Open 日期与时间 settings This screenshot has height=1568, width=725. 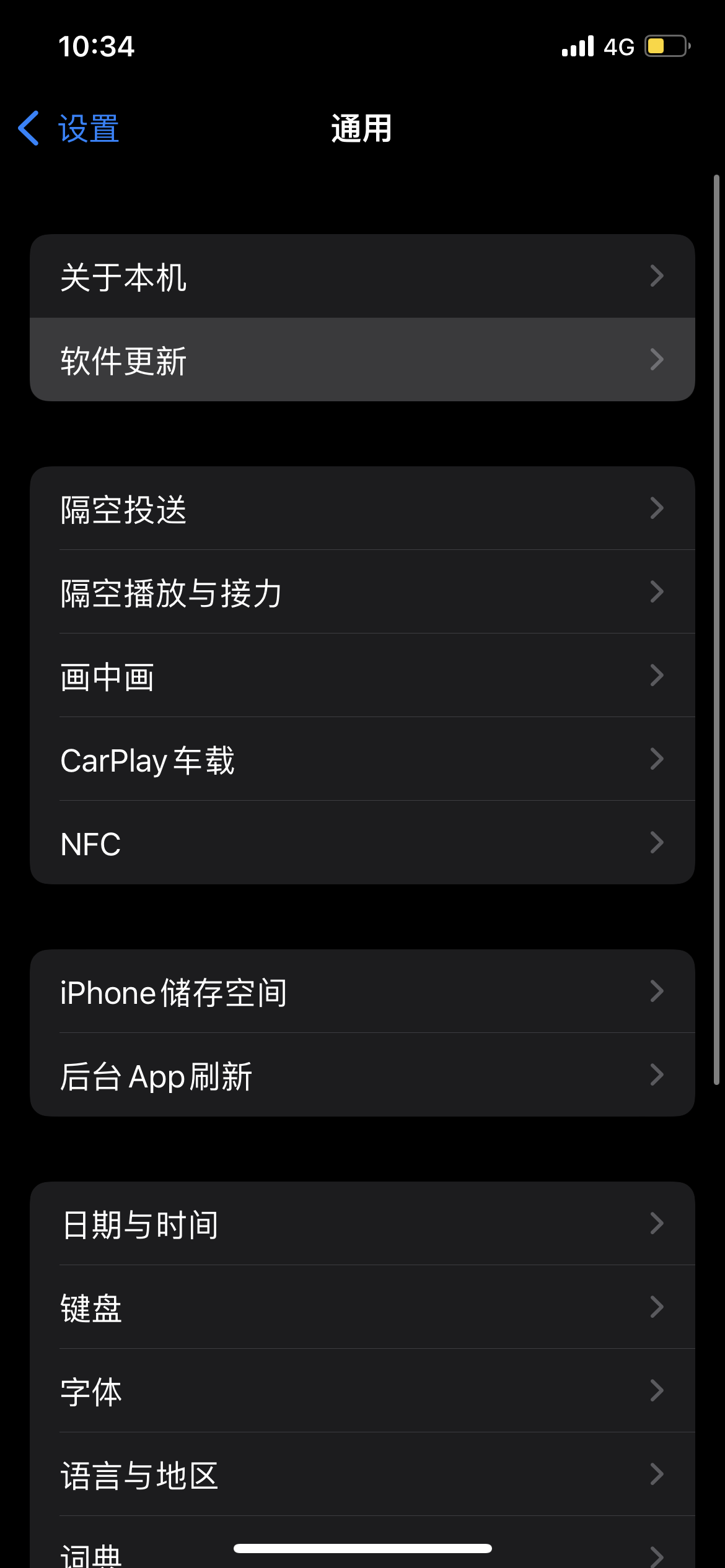click(x=362, y=1224)
